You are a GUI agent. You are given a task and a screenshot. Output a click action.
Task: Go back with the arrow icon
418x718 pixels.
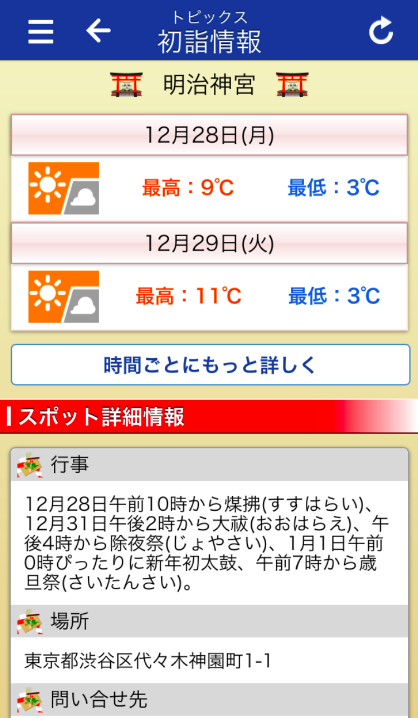point(98,30)
